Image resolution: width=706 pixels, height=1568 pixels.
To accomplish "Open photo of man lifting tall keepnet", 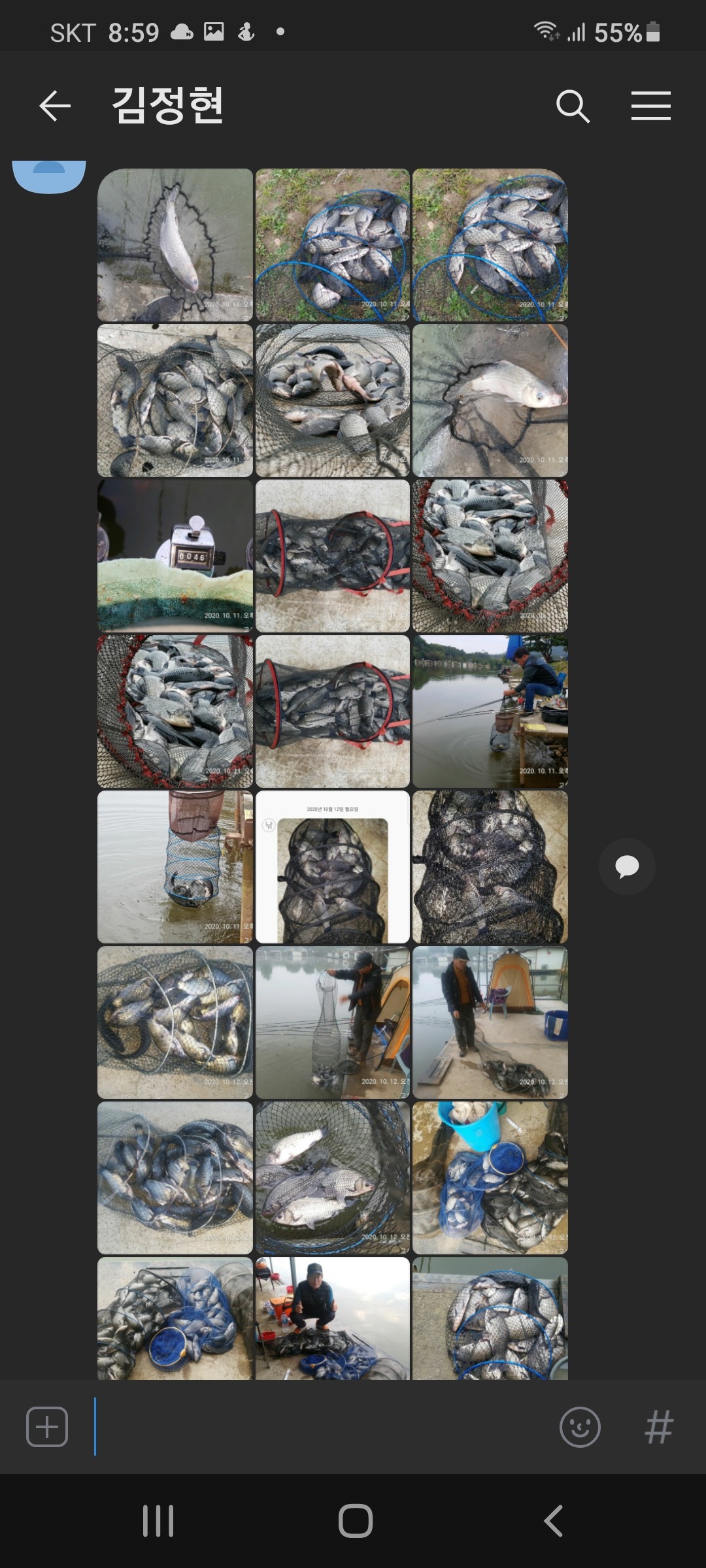I will tap(333, 1022).
